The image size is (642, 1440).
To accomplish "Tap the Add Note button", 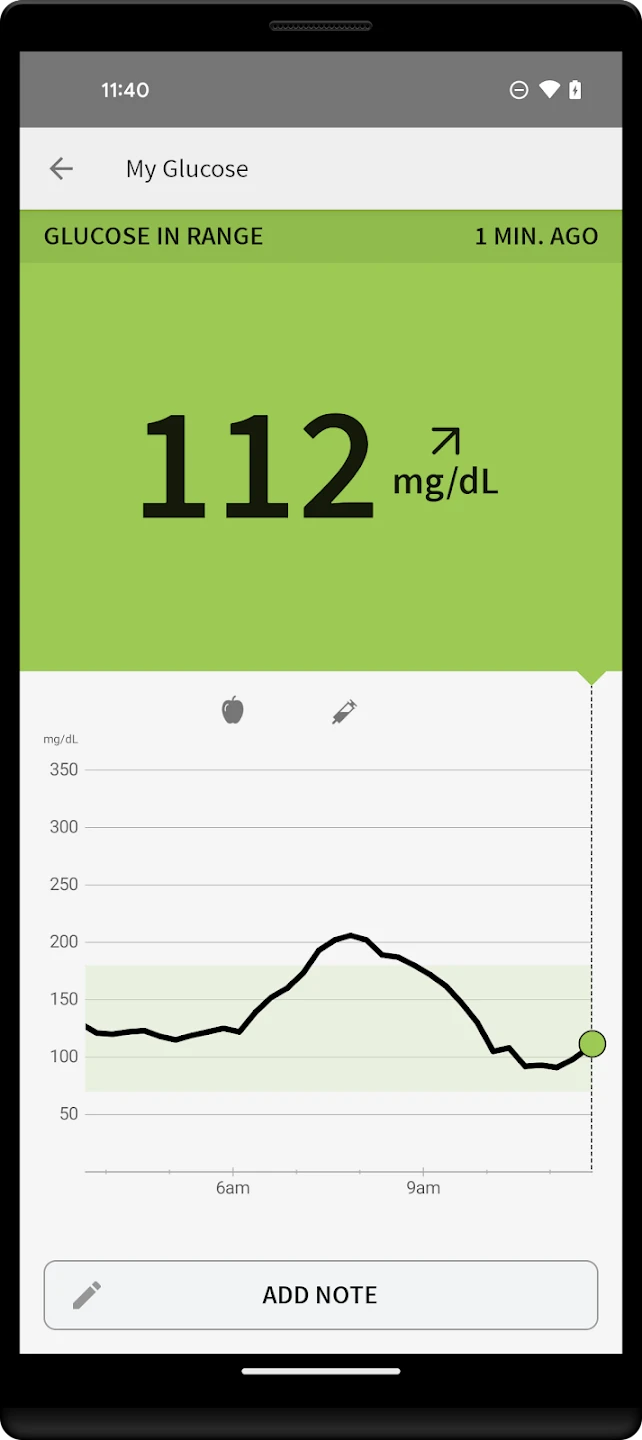I will pos(320,1295).
